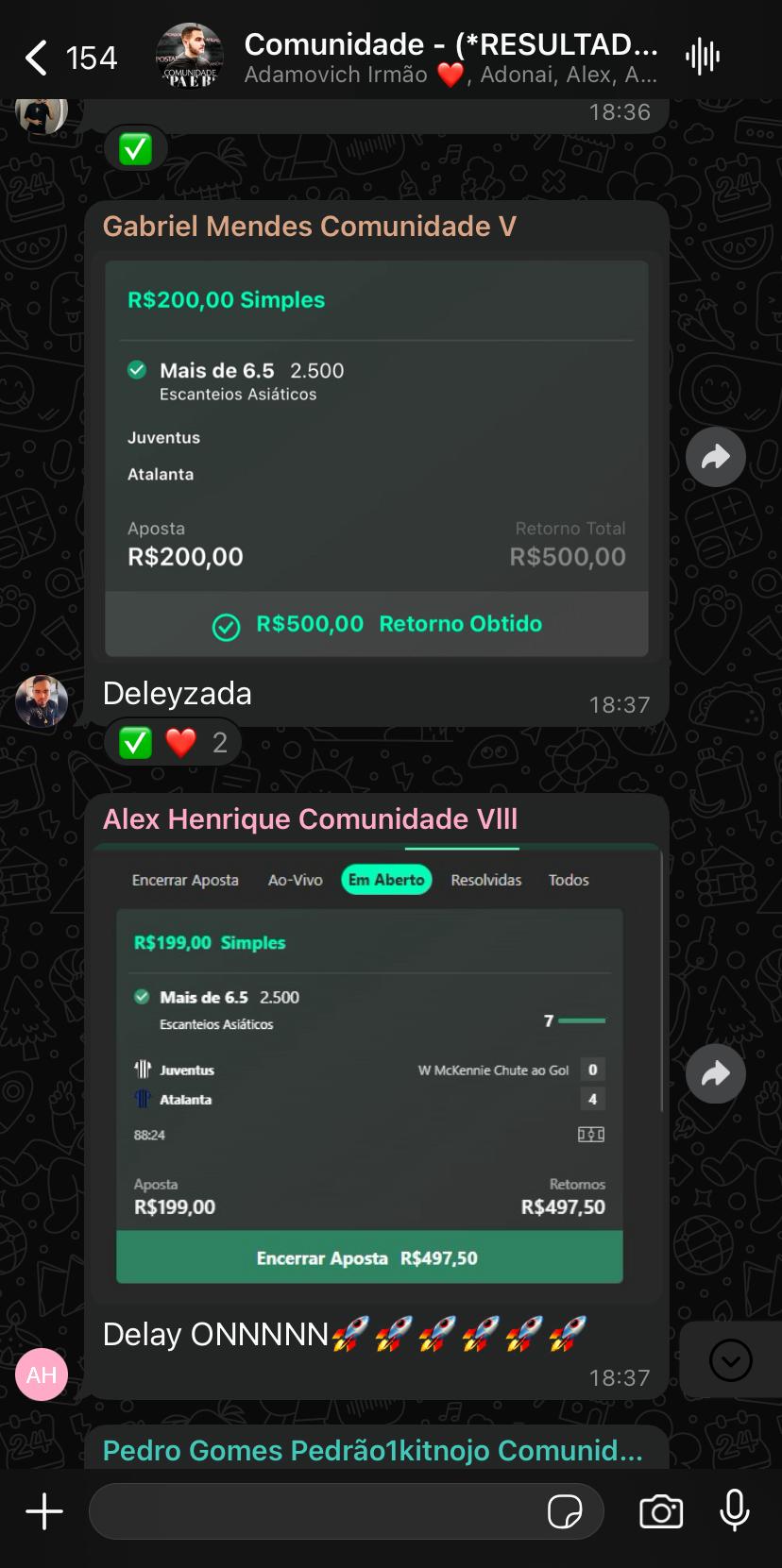Forward Gabriel Mendes' bet slip message
Image resolution: width=782 pixels, height=1568 pixels.
pyautogui.click(x=715, y=456)
